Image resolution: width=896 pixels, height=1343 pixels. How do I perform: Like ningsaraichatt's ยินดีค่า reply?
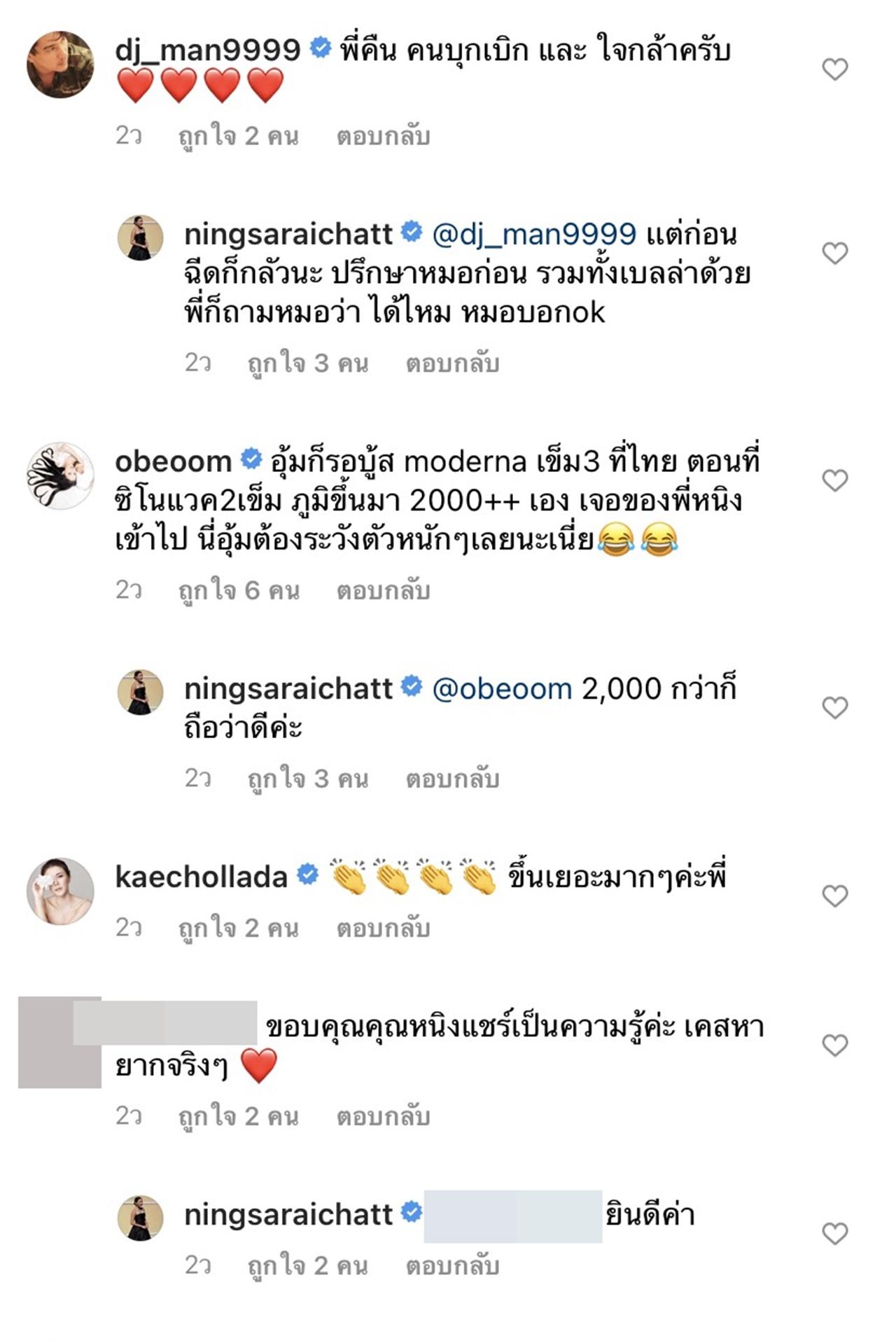point(834,1233)
